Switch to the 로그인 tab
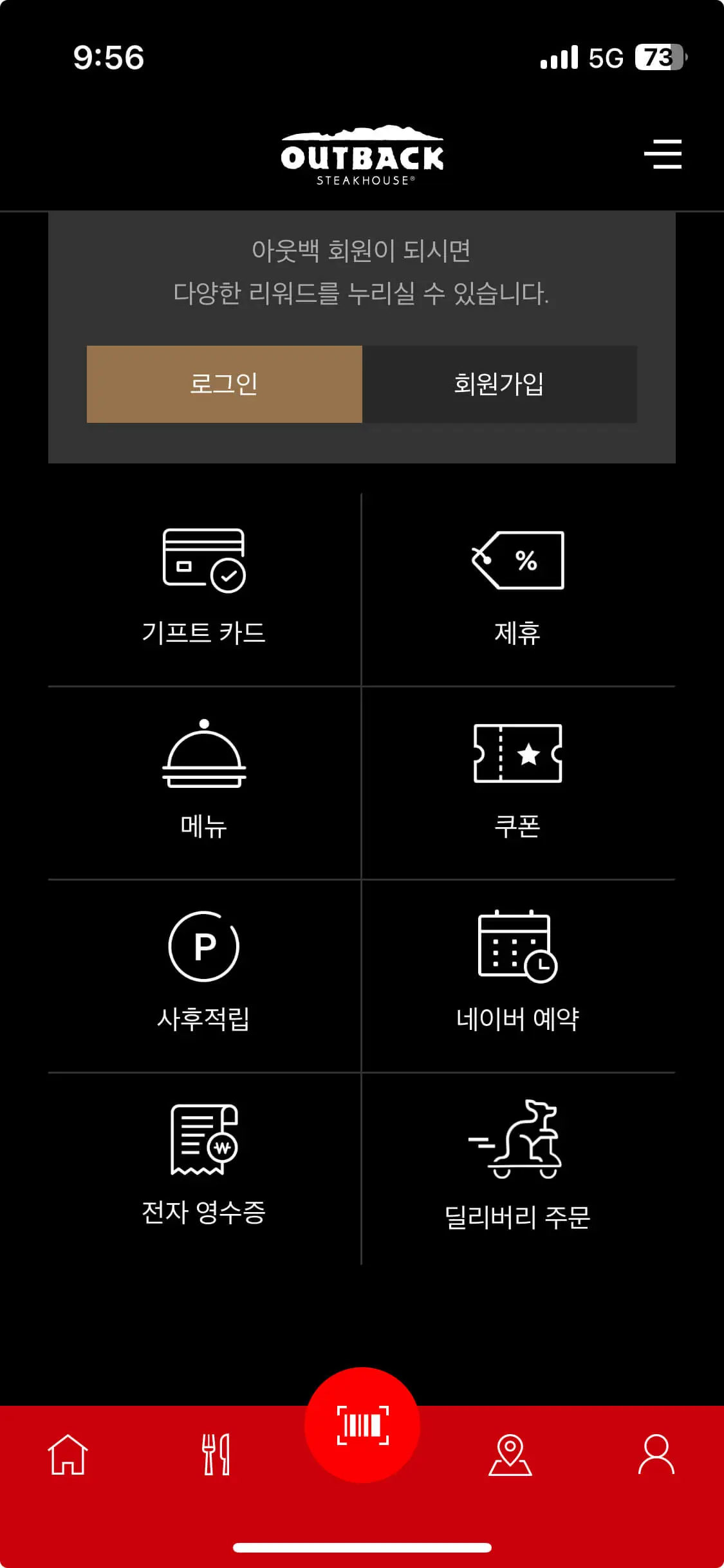This screenshot has height=1568, width=724. (x=225, y=384)
